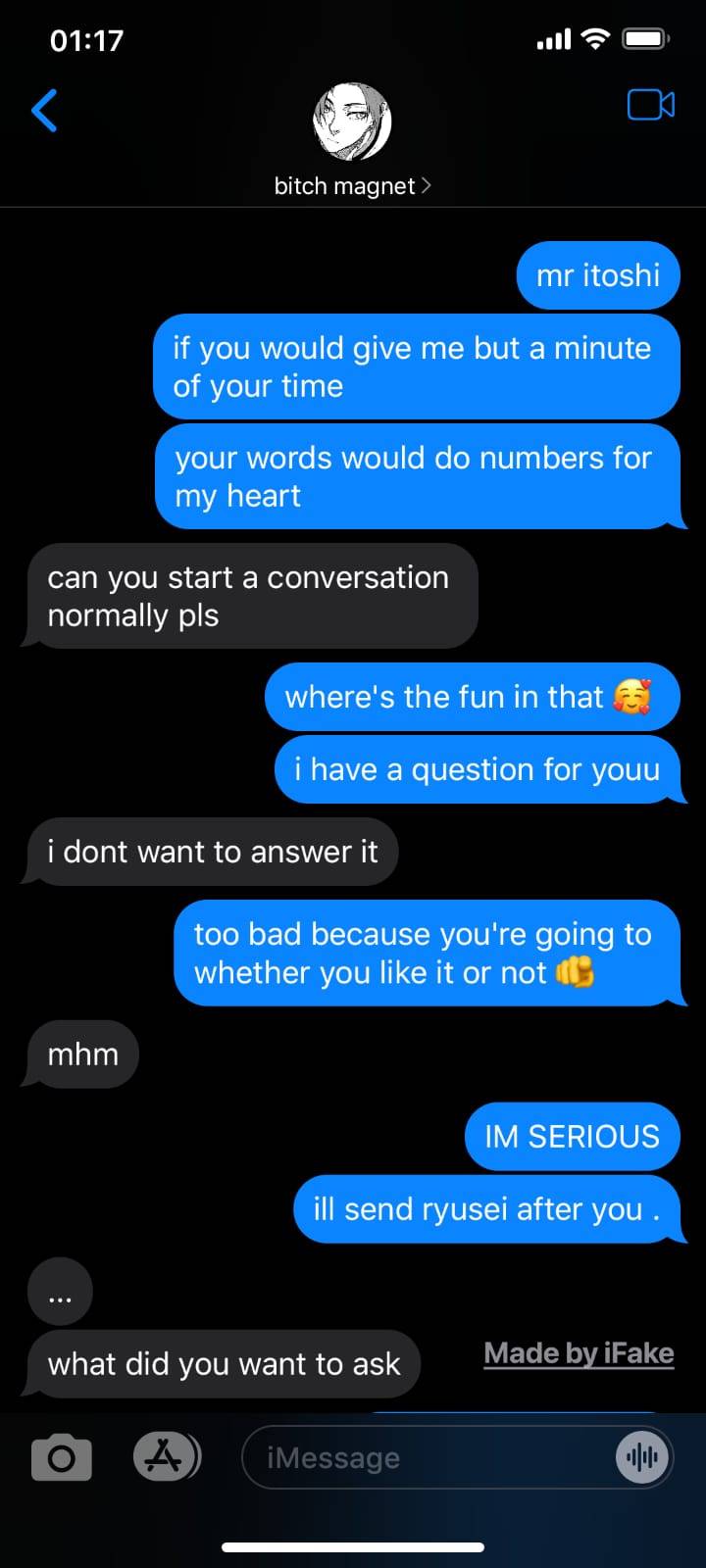Record an audio message
This screenshot has height=1568, width=706.
[x=642, y=1458]
